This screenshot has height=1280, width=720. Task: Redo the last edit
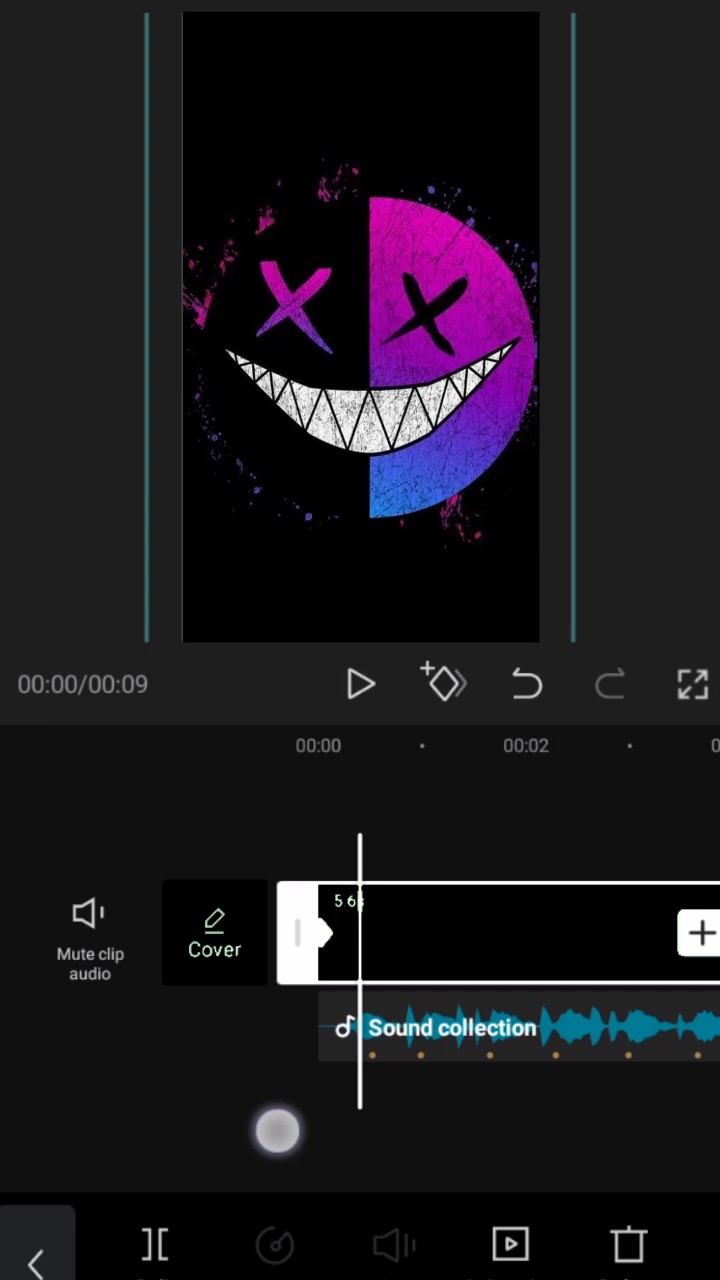pyautogui.click(x=610, y=684)
